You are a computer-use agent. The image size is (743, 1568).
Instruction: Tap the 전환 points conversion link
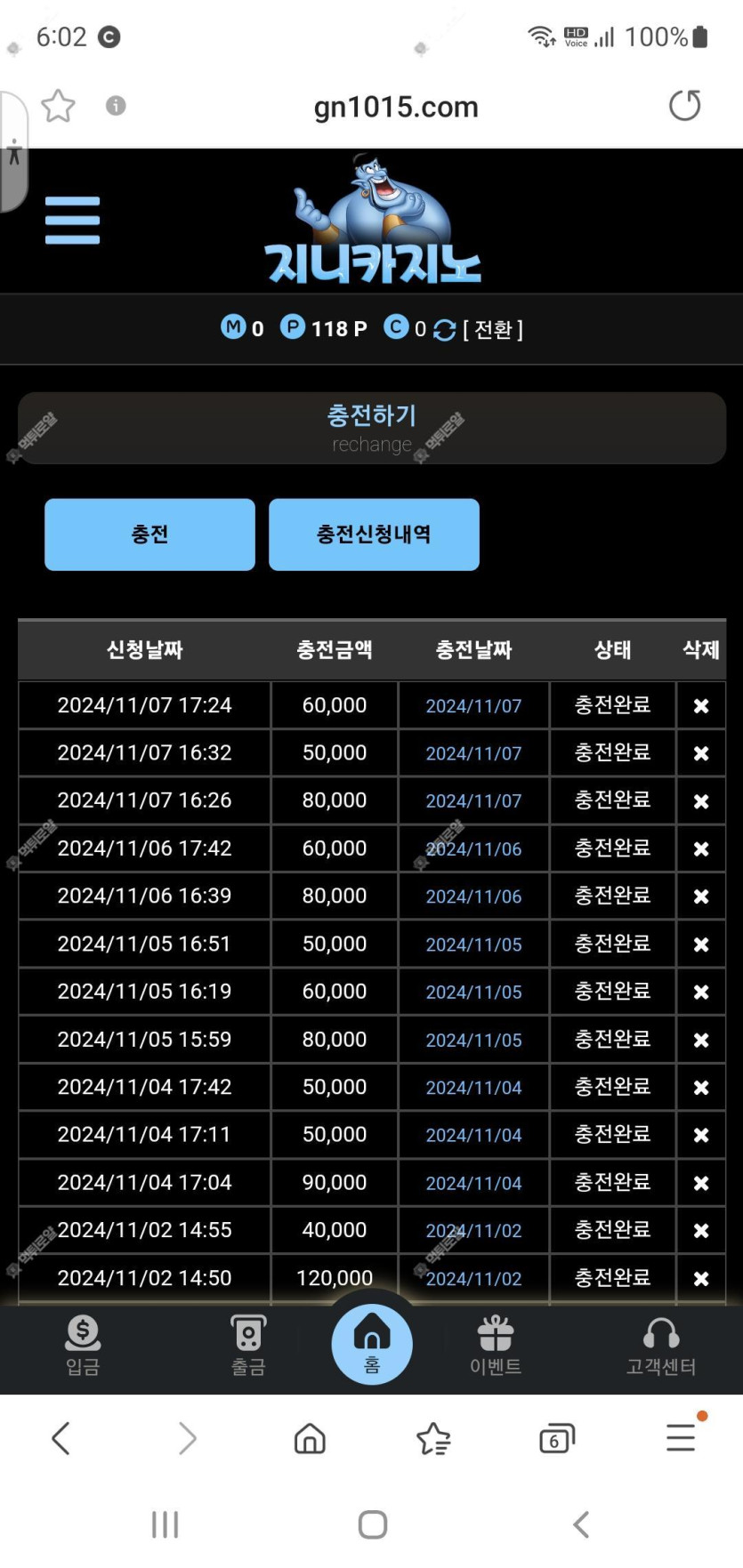point(492,330)
